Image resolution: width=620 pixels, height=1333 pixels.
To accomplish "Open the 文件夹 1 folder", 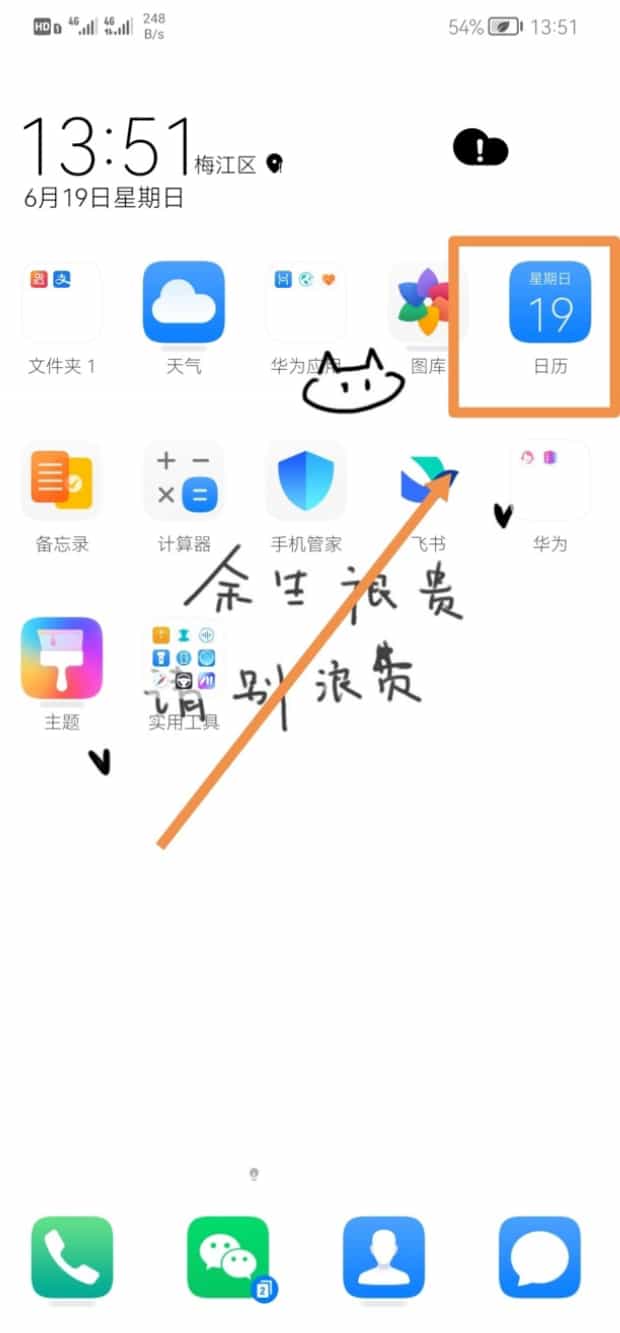I will coord(62,302).
